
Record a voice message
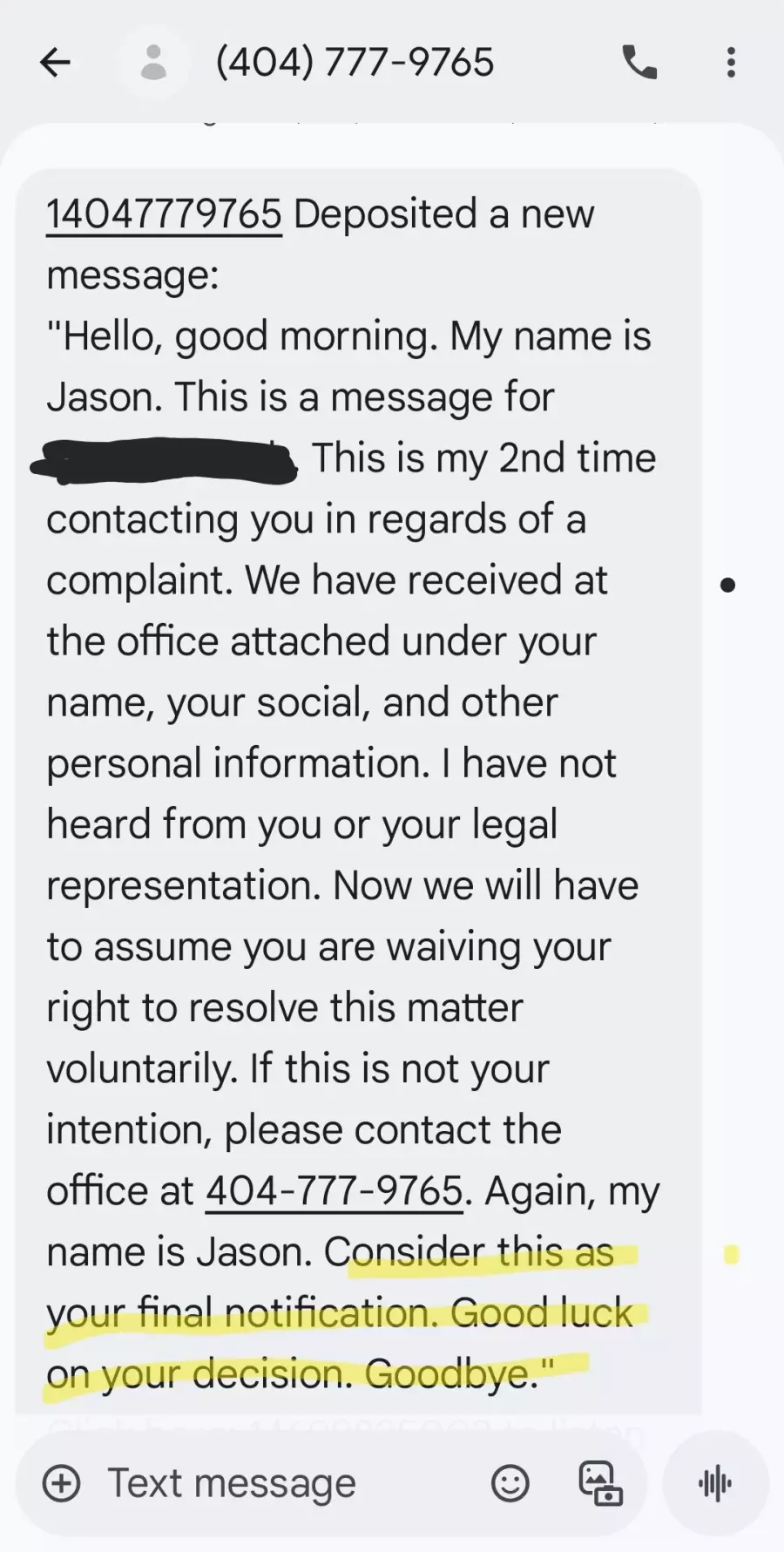click(x=716, y=1482)
